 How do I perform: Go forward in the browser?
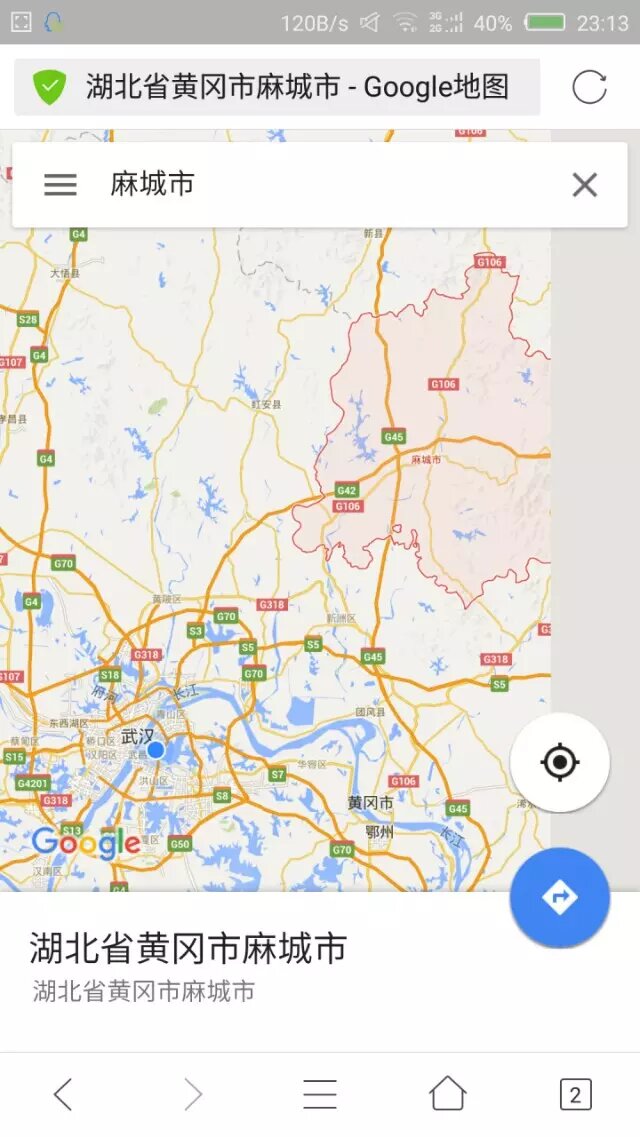coord(192,1094)
